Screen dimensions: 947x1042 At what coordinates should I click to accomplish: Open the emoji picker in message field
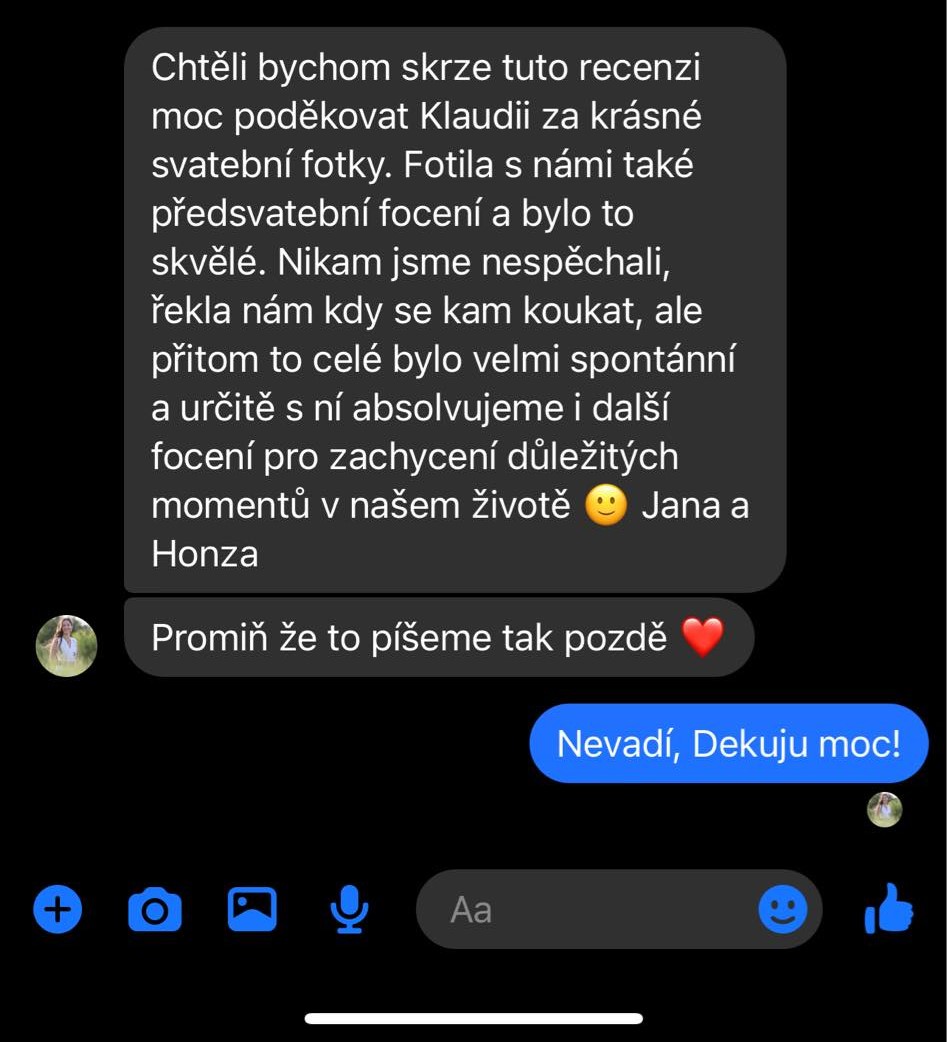click(x=782, y=910)
